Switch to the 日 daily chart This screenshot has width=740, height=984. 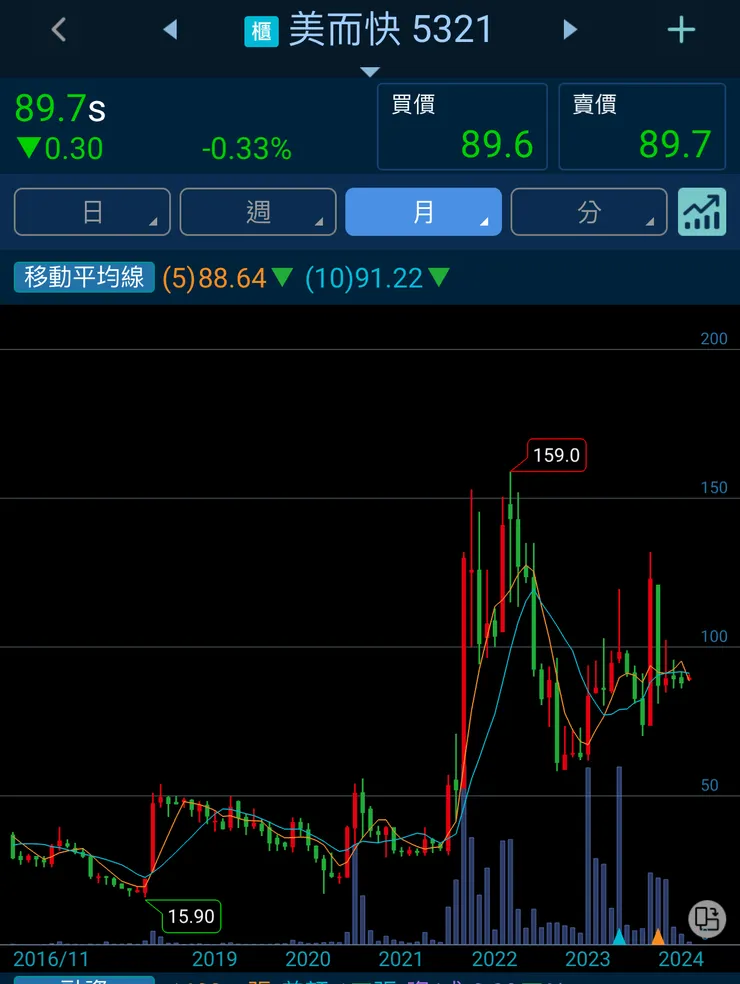pos(92,212)
